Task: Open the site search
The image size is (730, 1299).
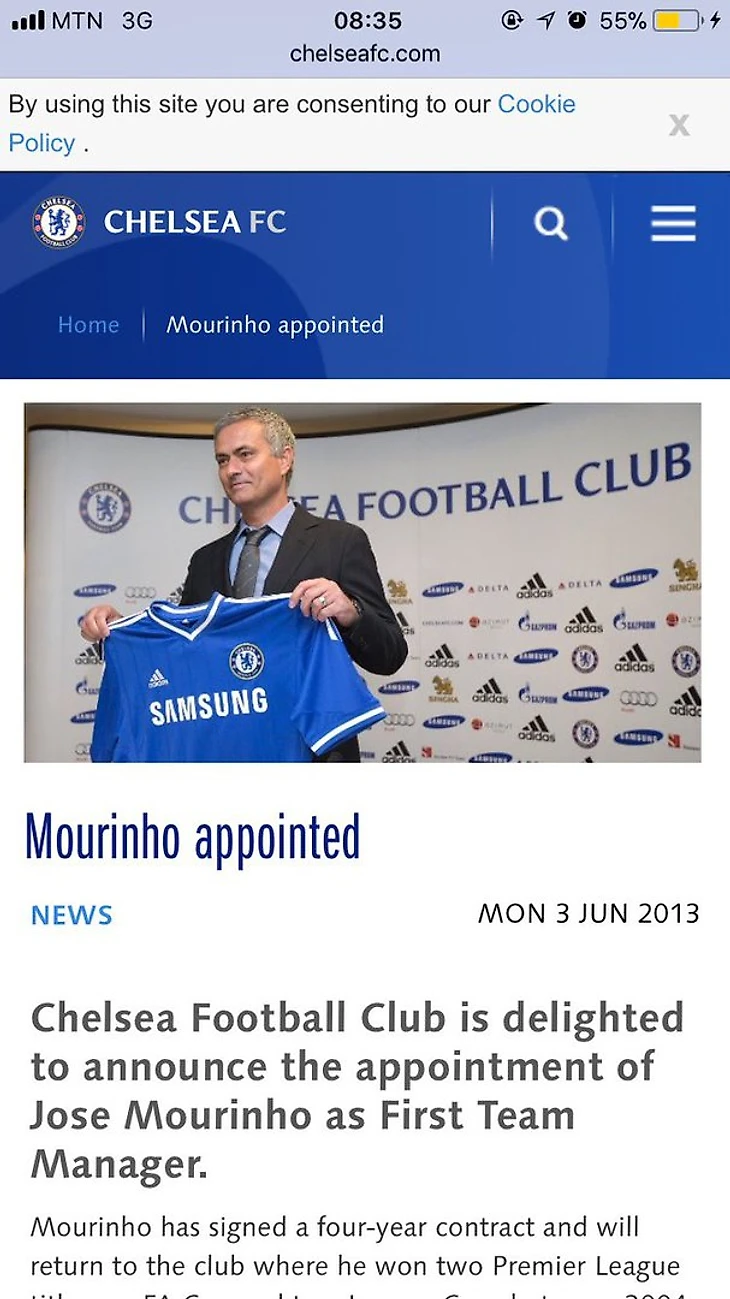Action: coord(551,223)
